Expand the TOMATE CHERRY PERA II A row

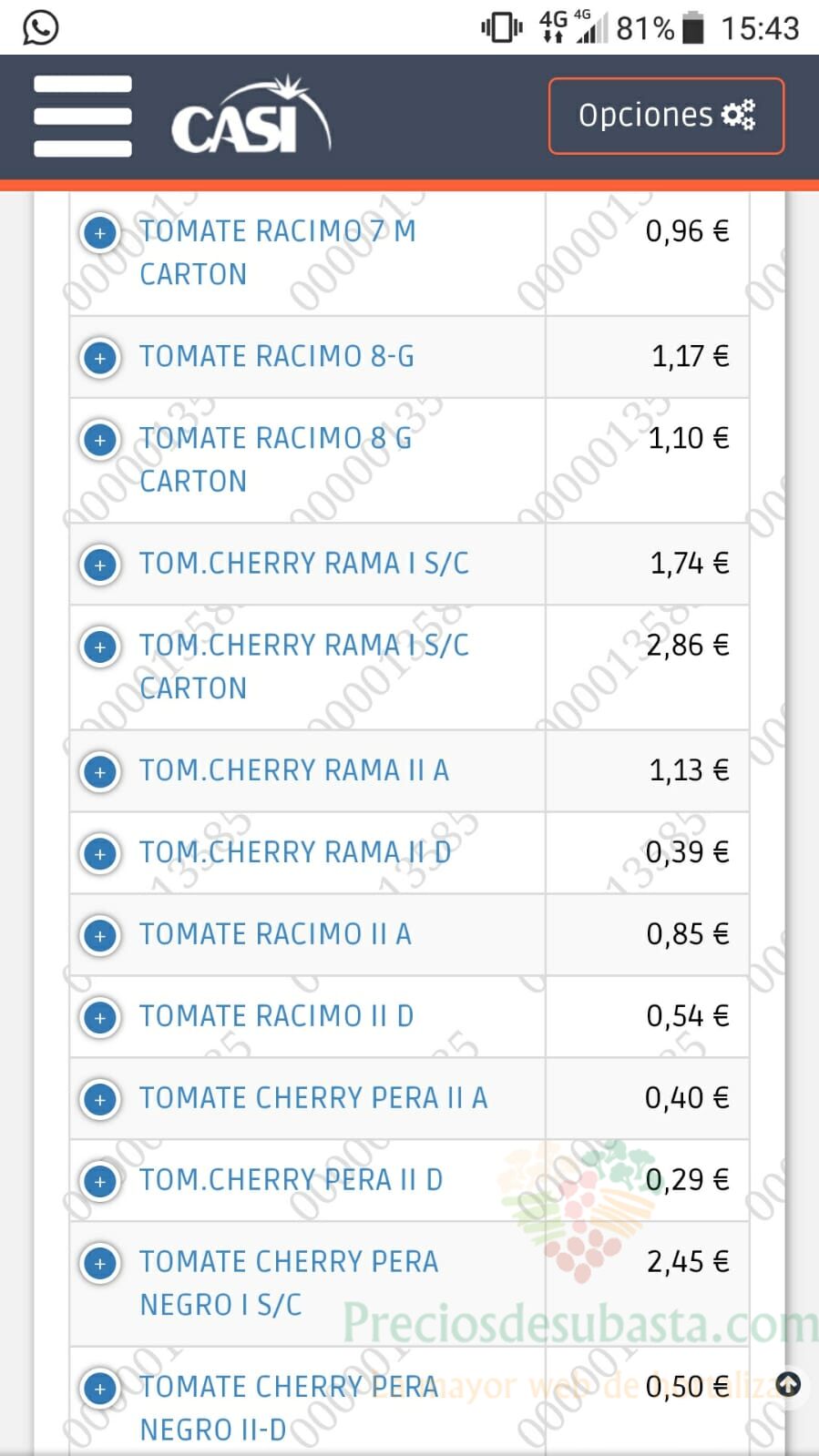tap(100, 1099)
